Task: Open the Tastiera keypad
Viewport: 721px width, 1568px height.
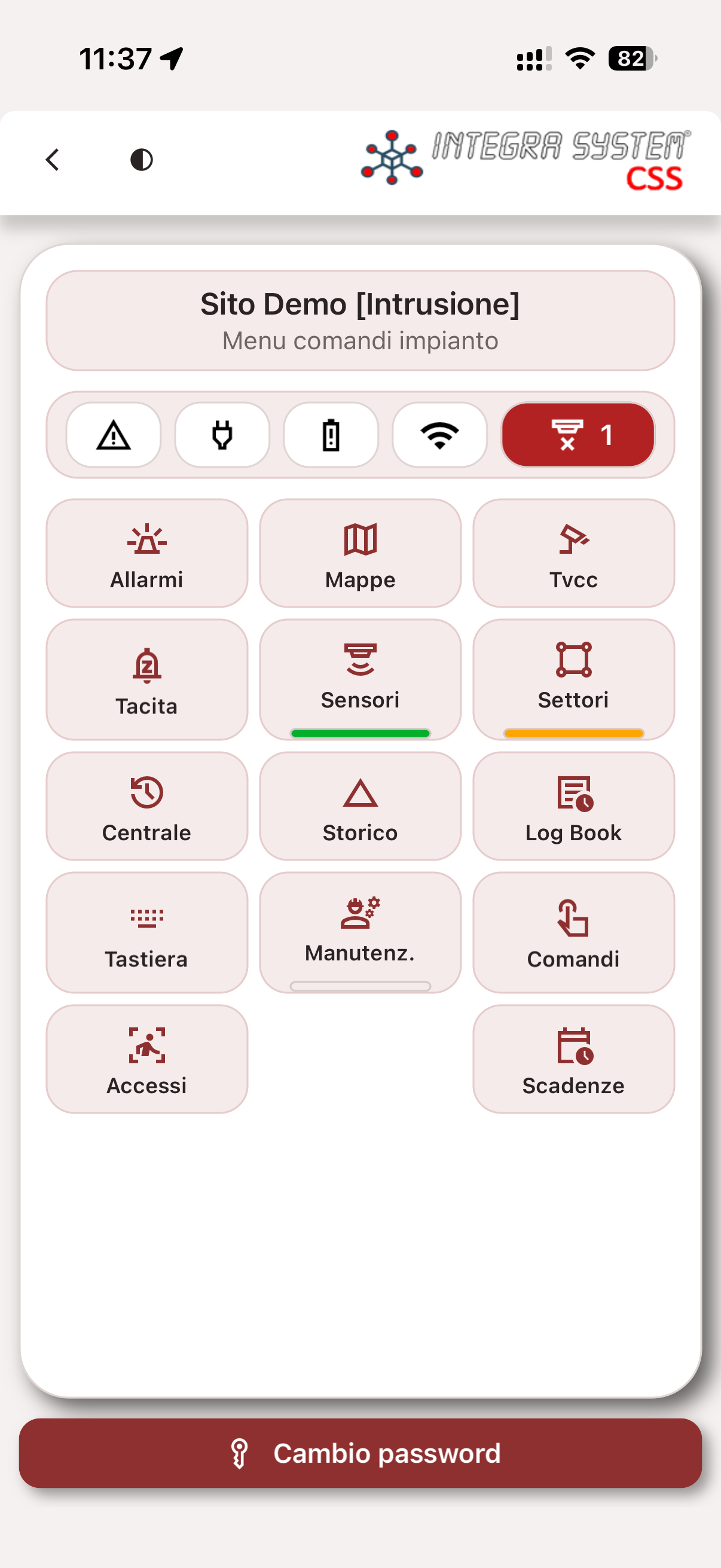Action: 146,932
